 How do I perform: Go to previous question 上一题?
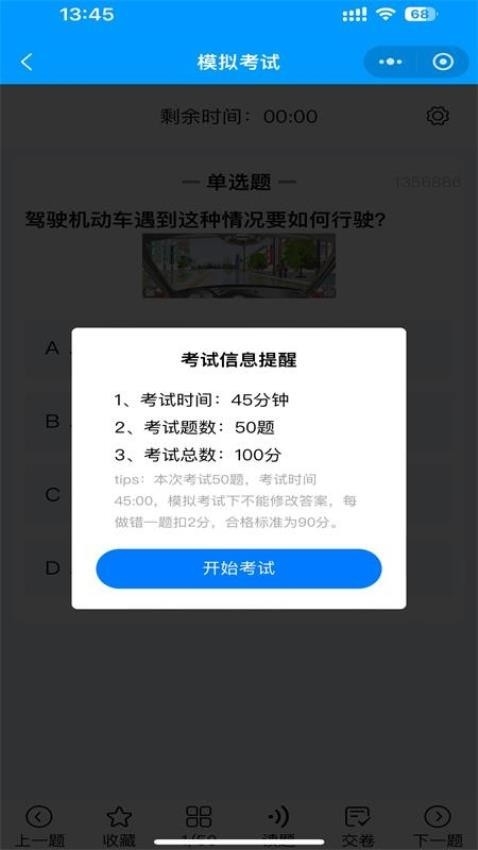click(x=40, y=827)
